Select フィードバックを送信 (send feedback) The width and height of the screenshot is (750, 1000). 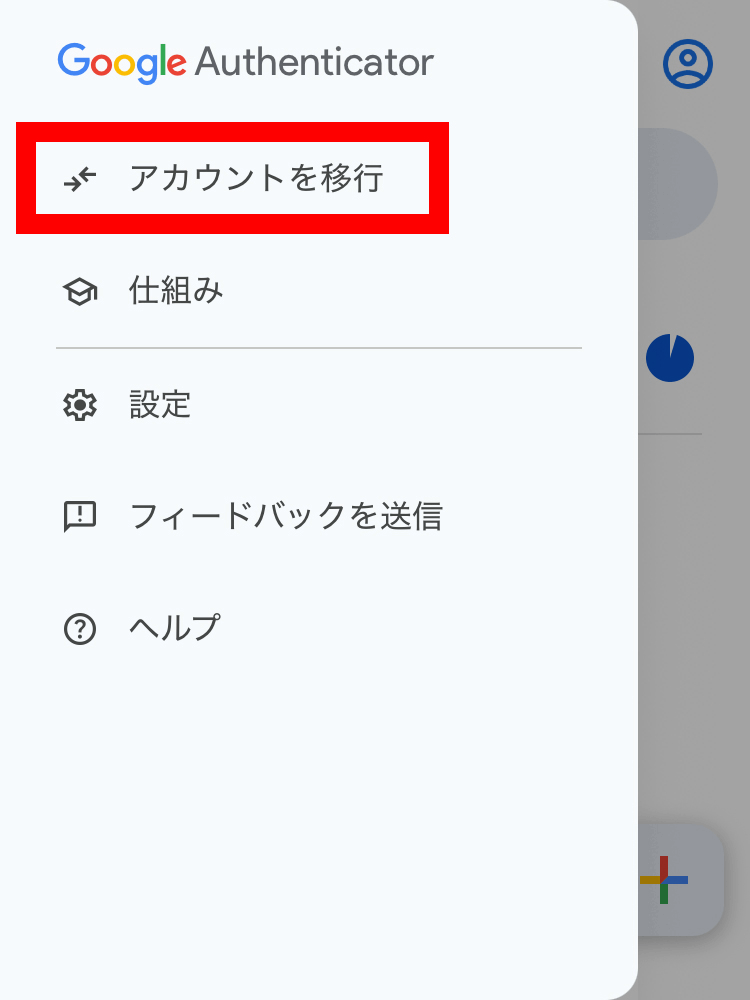285,517
